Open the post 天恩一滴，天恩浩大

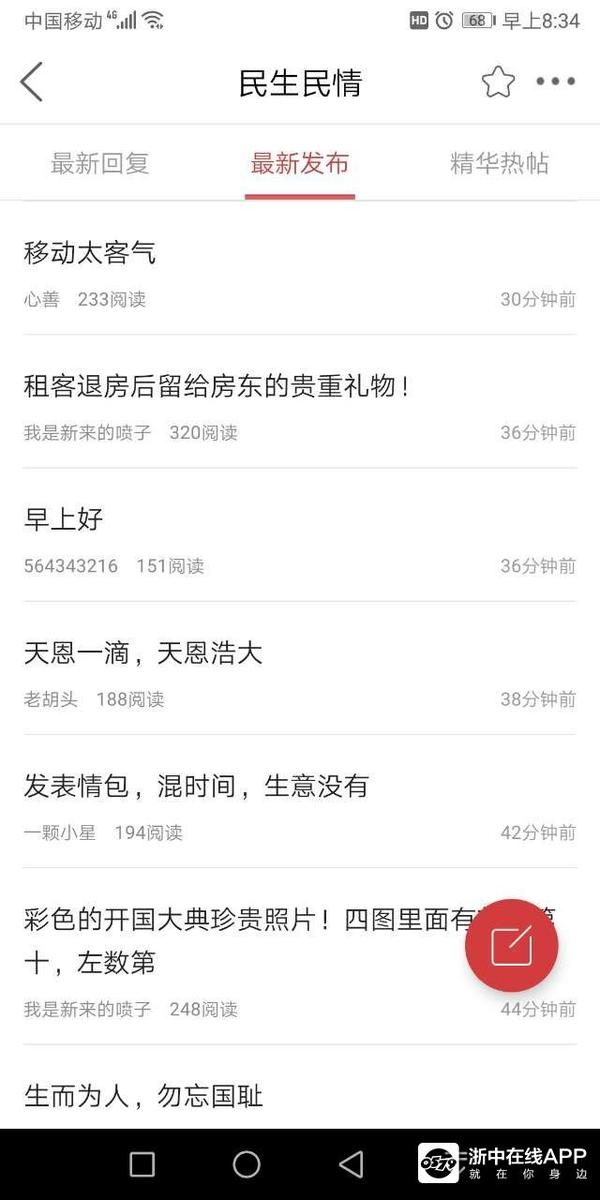[x=143, y=654]
